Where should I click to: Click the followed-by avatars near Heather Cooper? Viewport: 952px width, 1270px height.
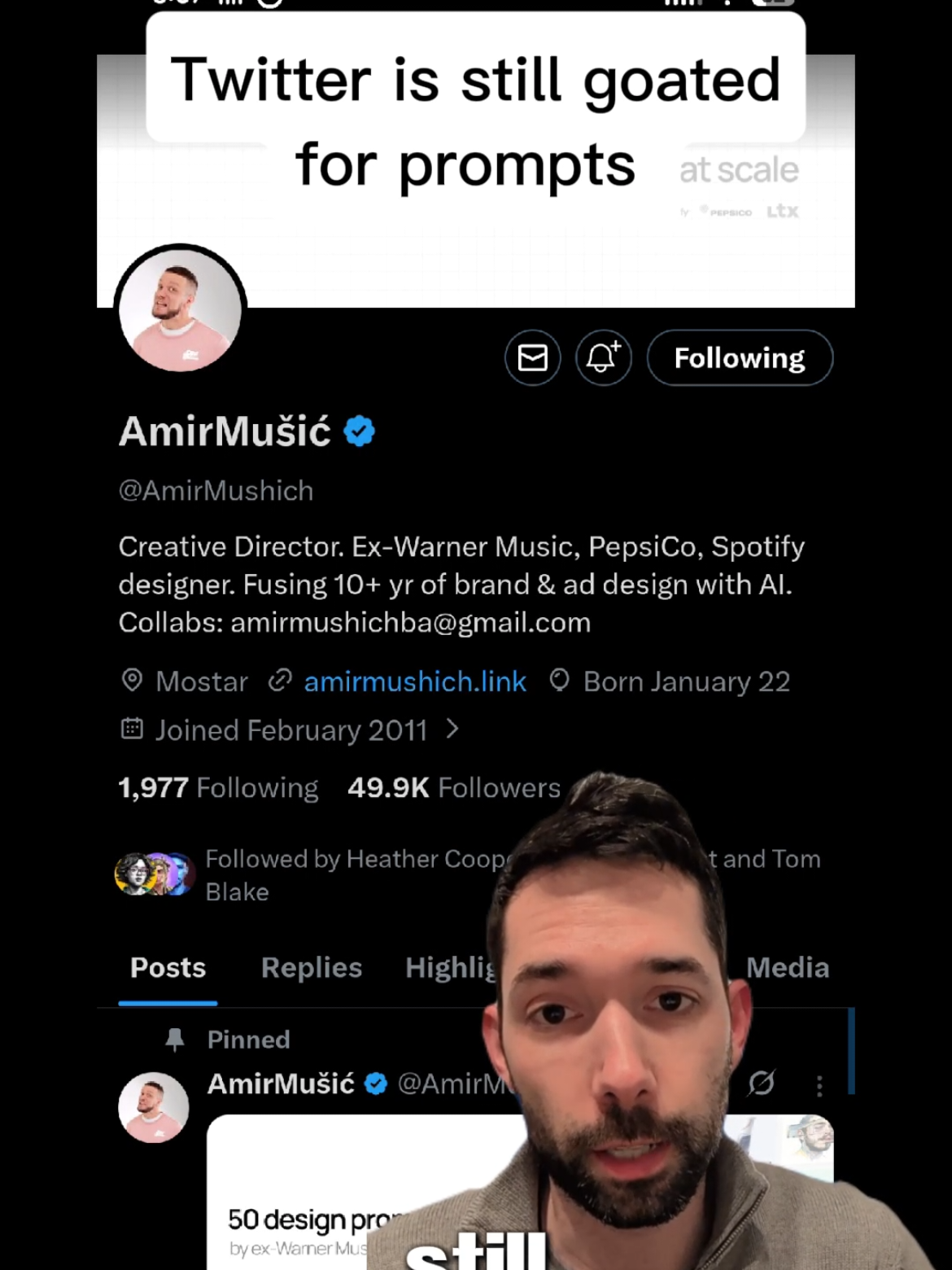pos(155,872)
